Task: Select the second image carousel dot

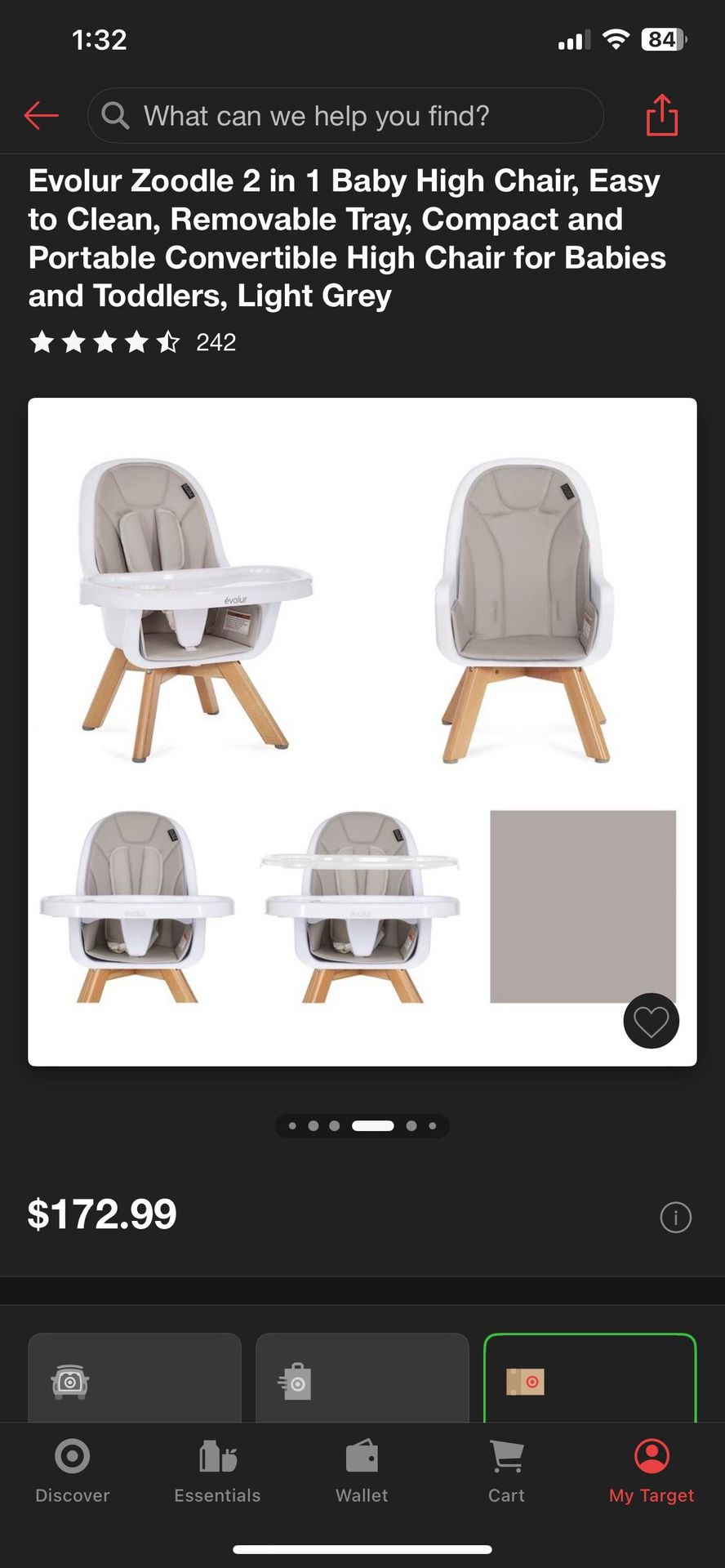Action: (x=313, y=1125)
